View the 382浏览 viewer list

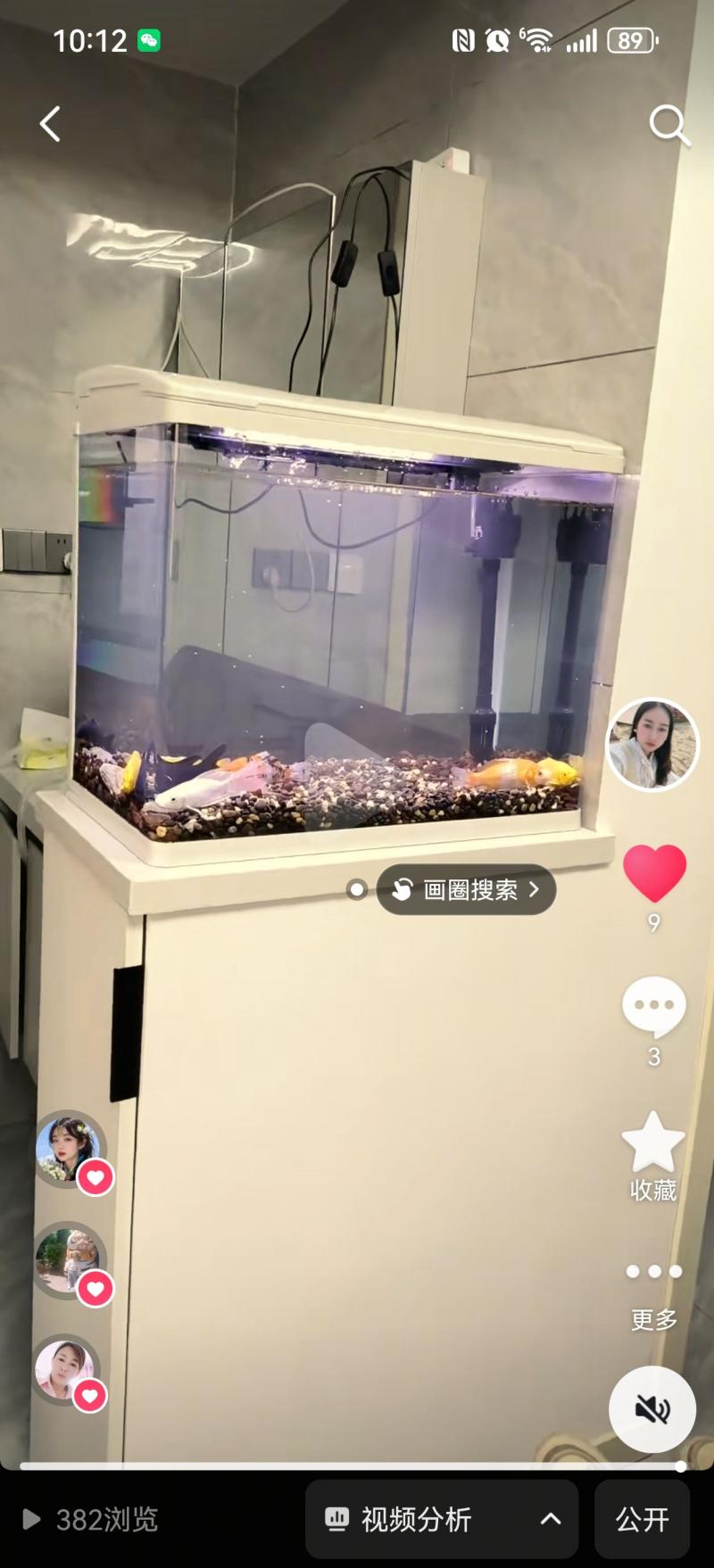click(x=89, y=1519)
